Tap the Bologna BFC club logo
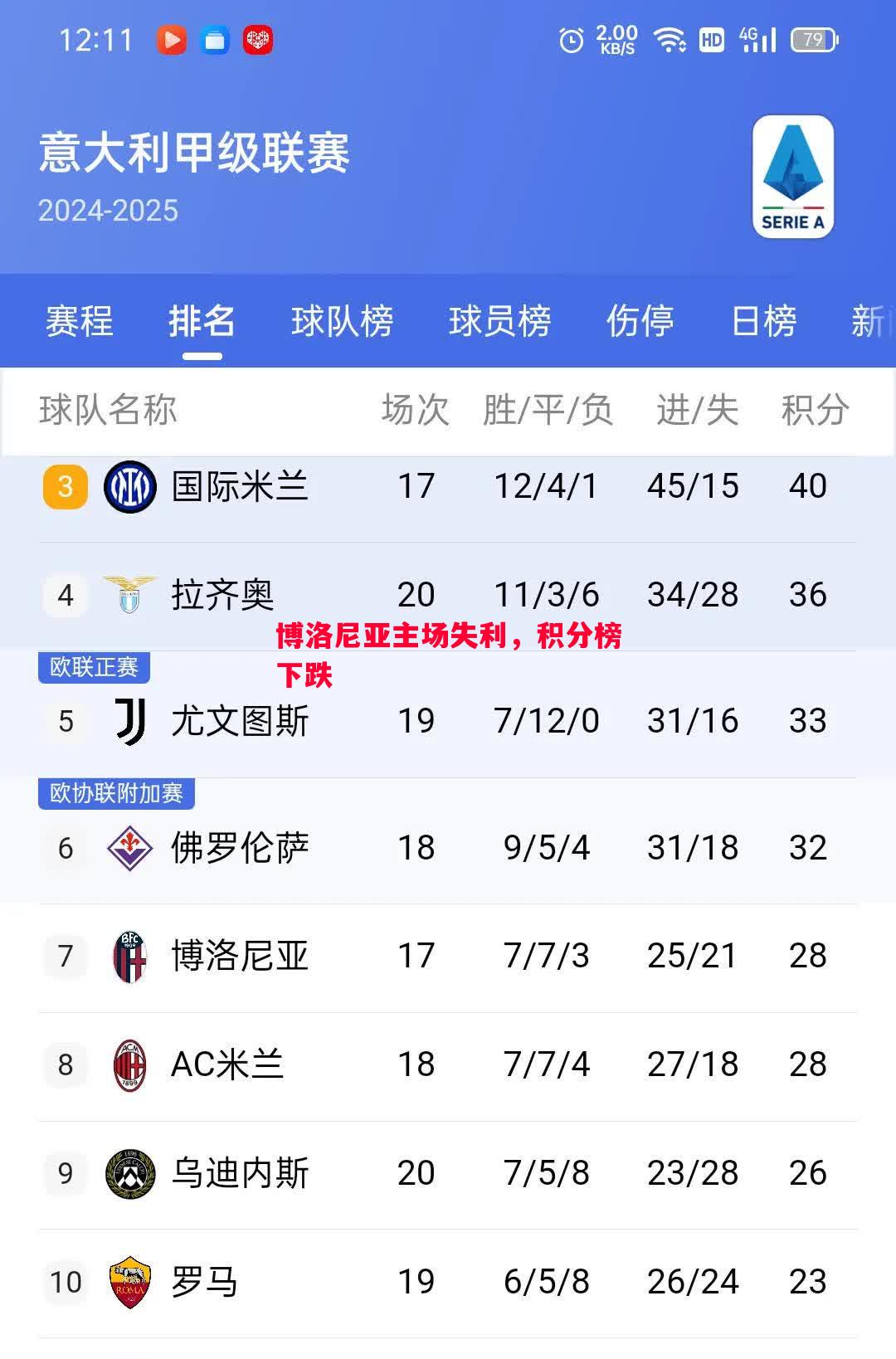This screenshot has height=1359, width=896. [129, 957]
